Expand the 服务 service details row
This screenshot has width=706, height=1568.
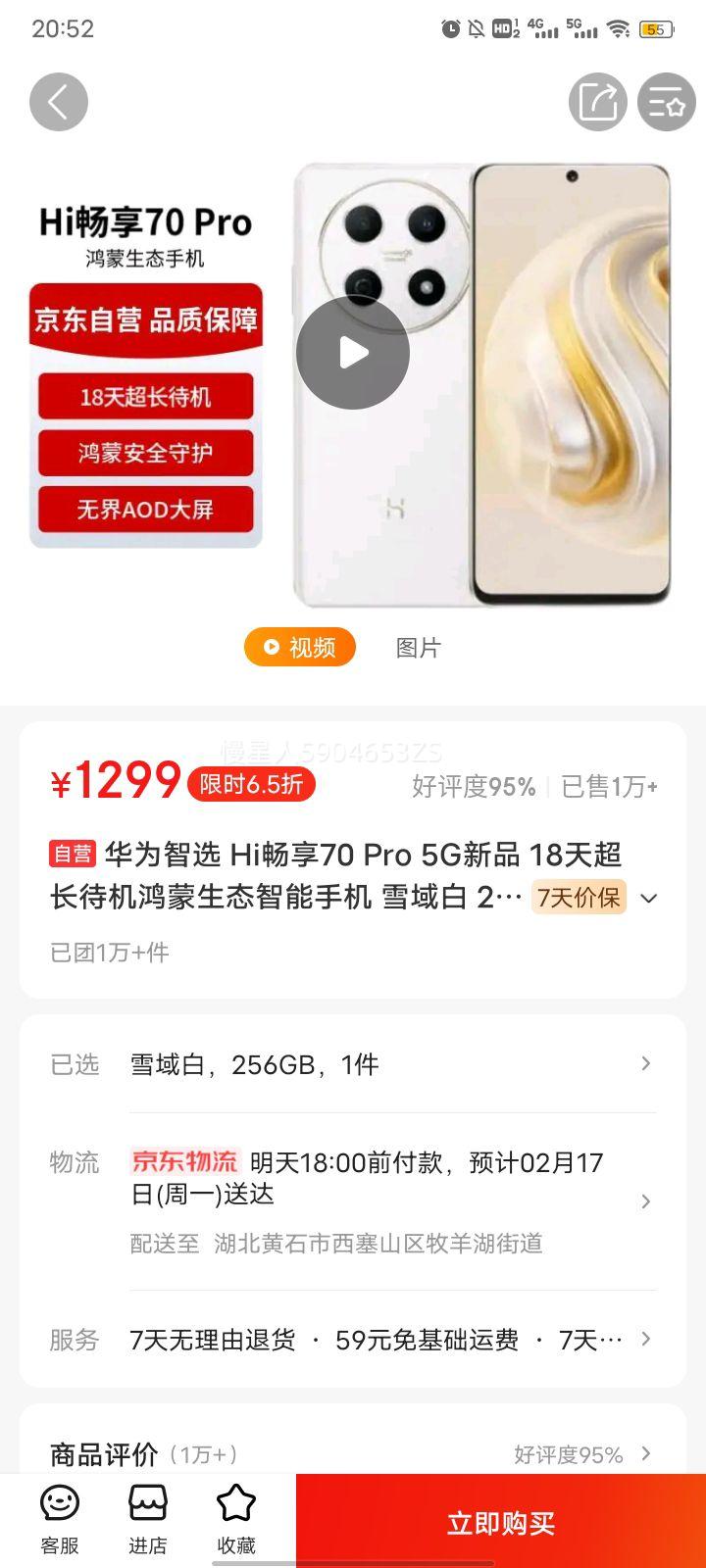pos(644,1341)
